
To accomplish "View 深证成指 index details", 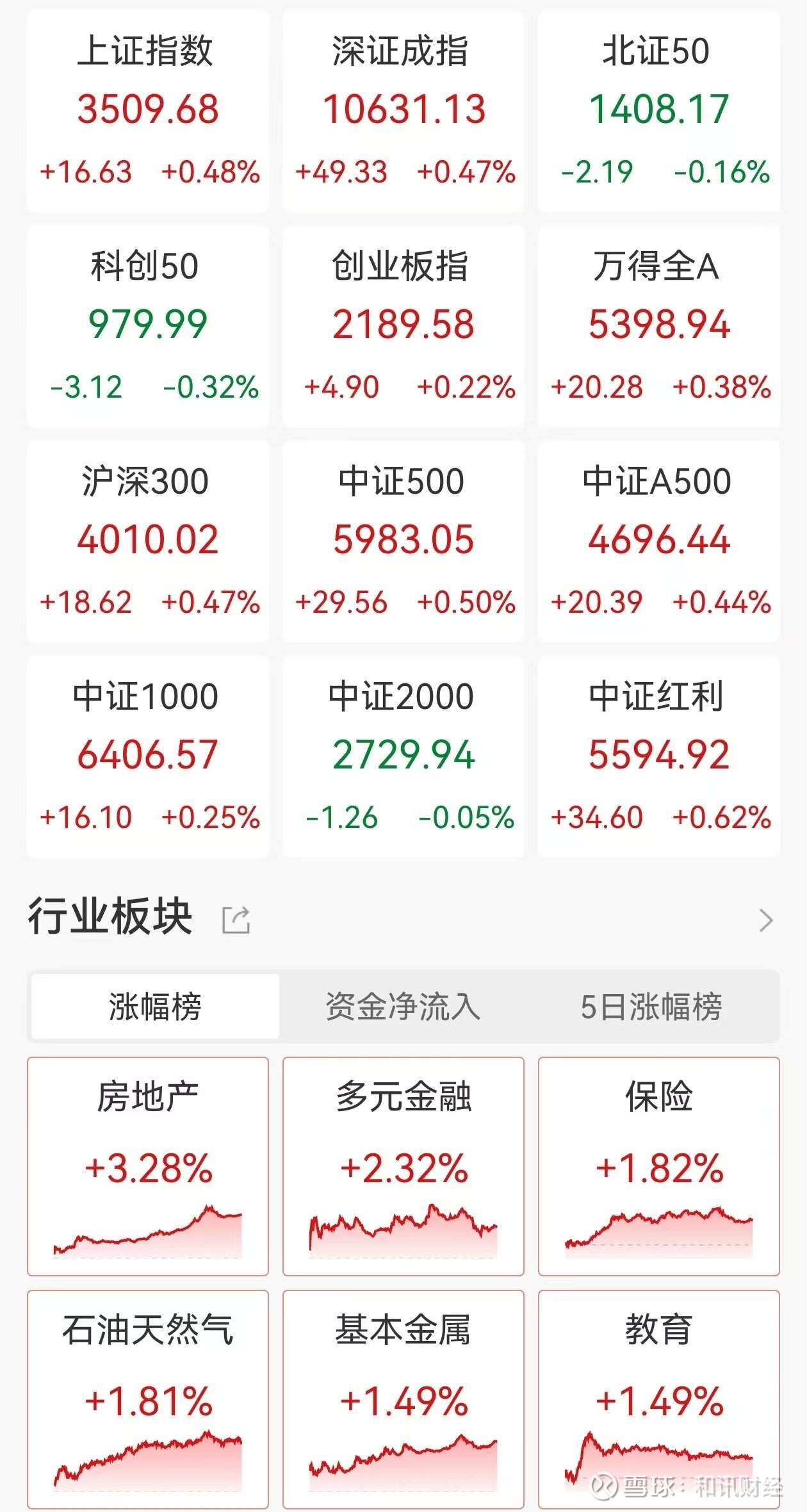I will coord(403,110).
